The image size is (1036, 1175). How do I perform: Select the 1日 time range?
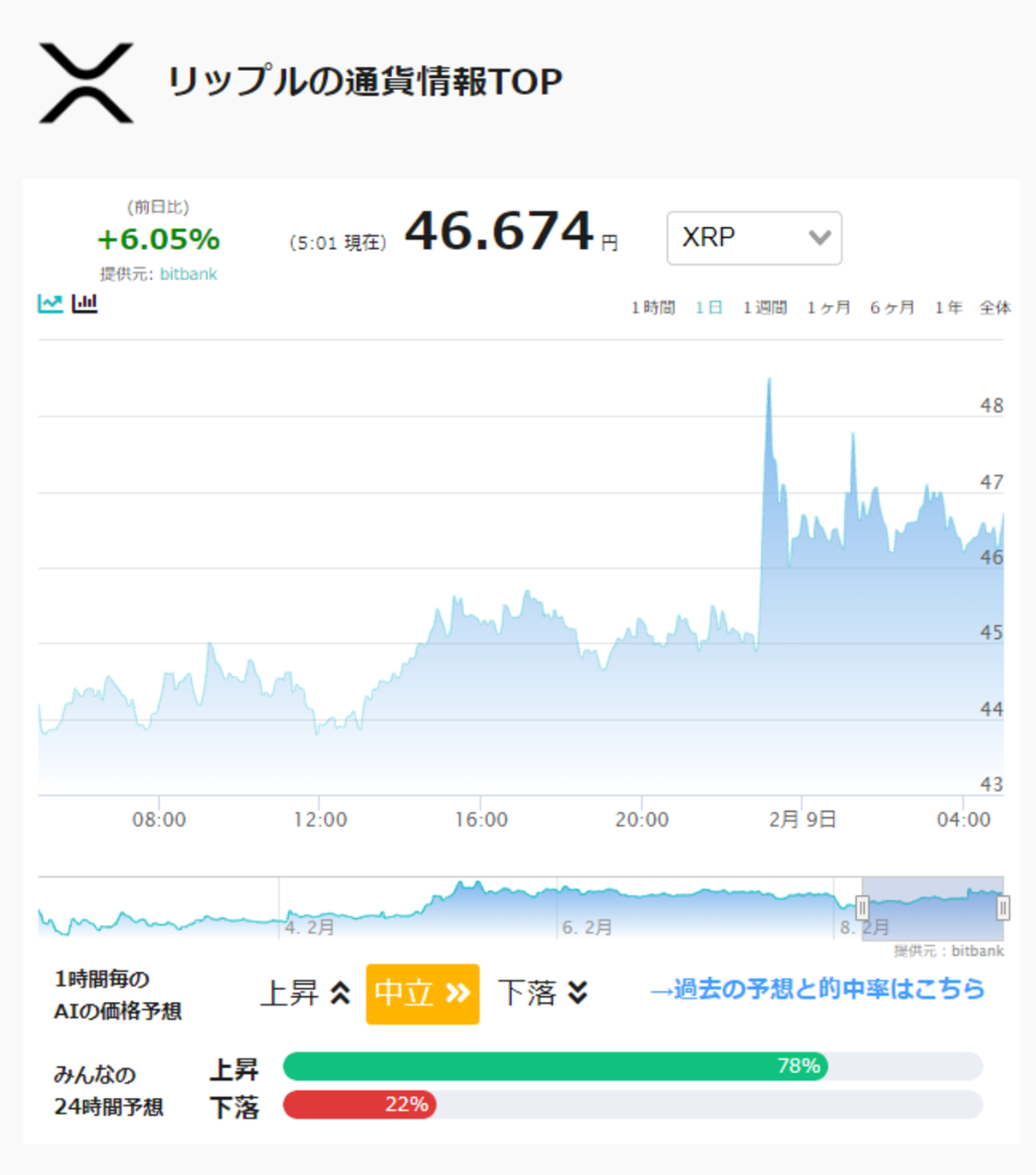tap(708, 307)
